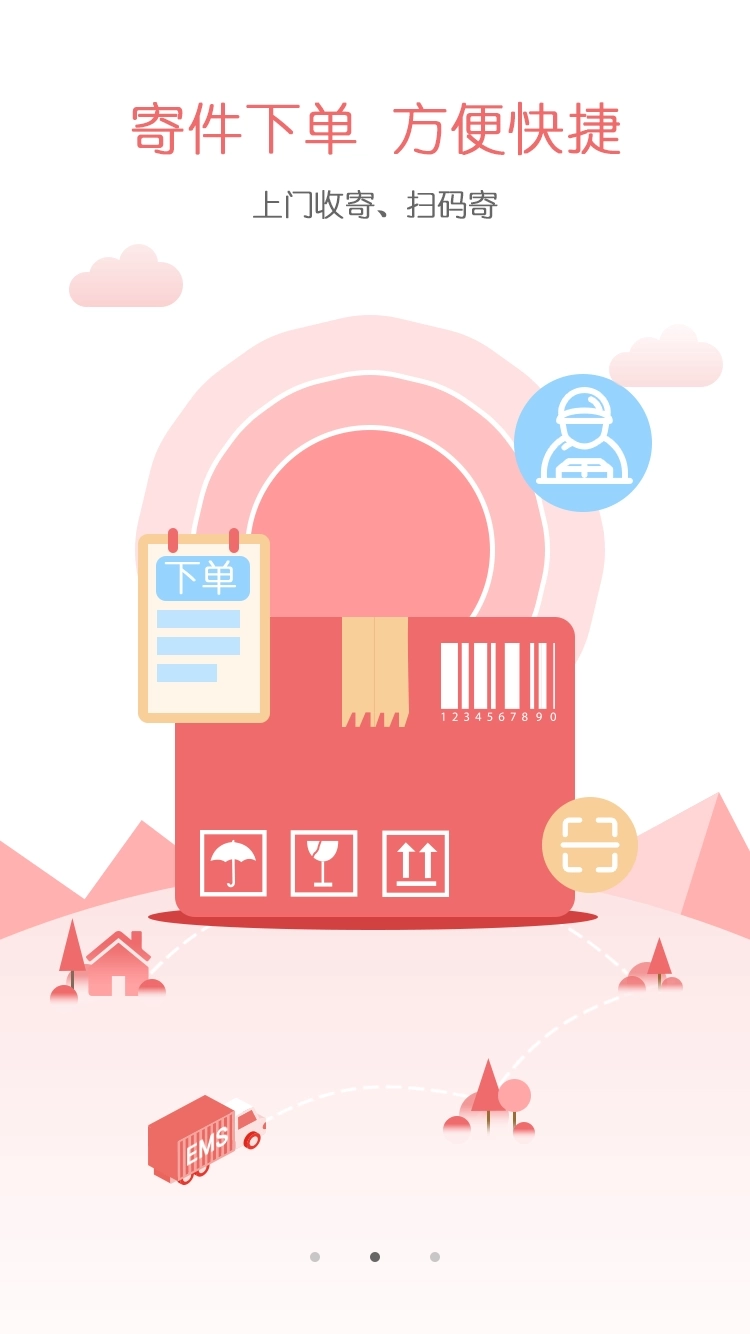Select the first page indicator dot
The image size is (750, 1334).
pos(315,1257)
